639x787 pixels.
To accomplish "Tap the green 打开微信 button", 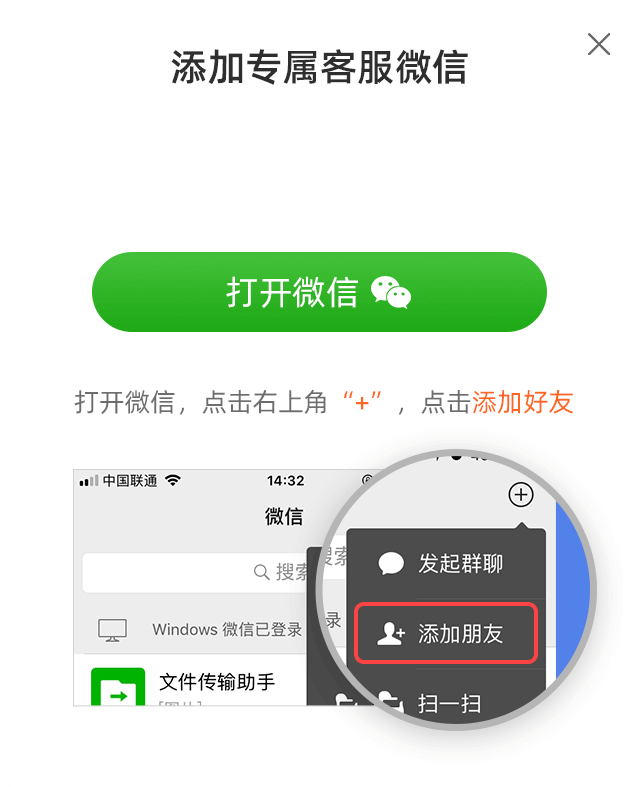I will pos(319,292).
